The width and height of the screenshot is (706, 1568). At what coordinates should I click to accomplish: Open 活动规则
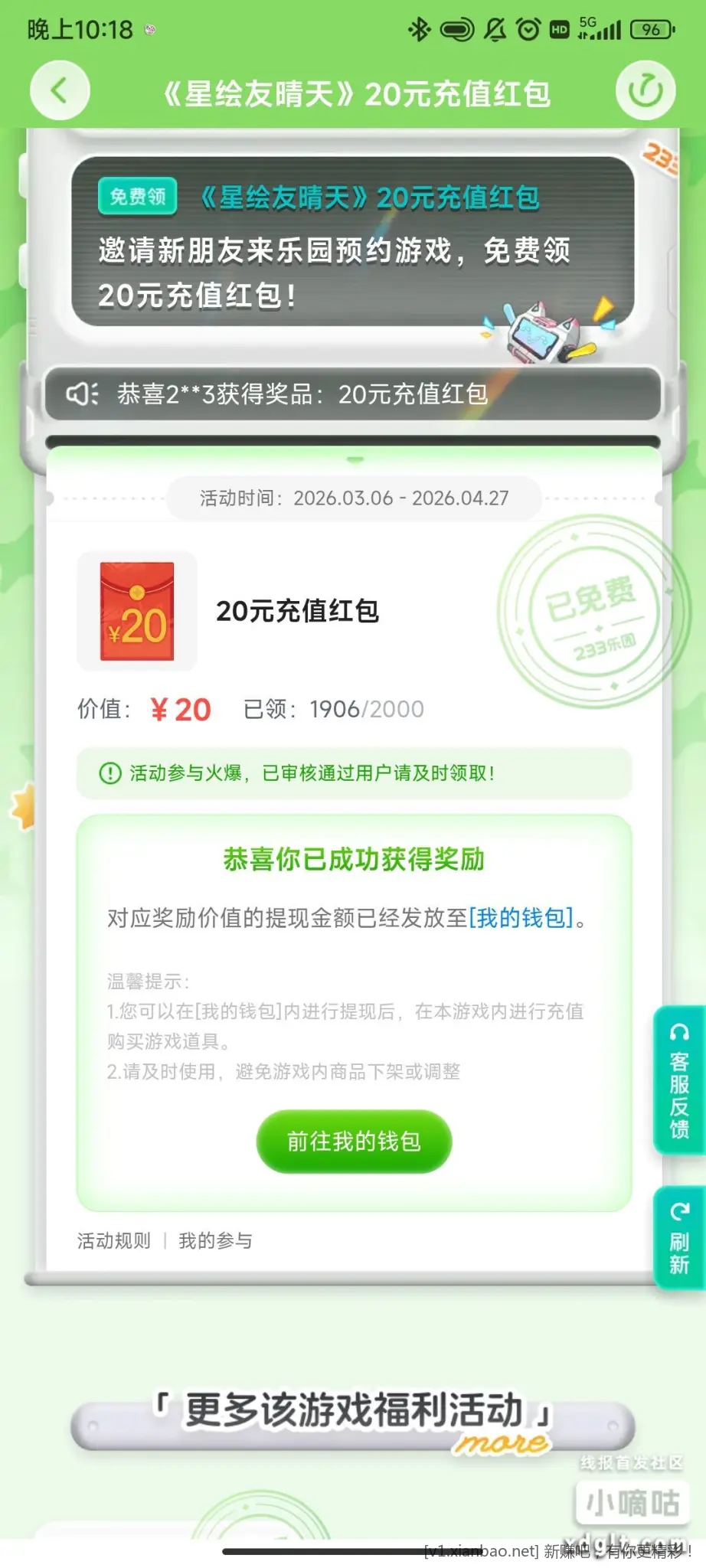tap(114, 1241)
